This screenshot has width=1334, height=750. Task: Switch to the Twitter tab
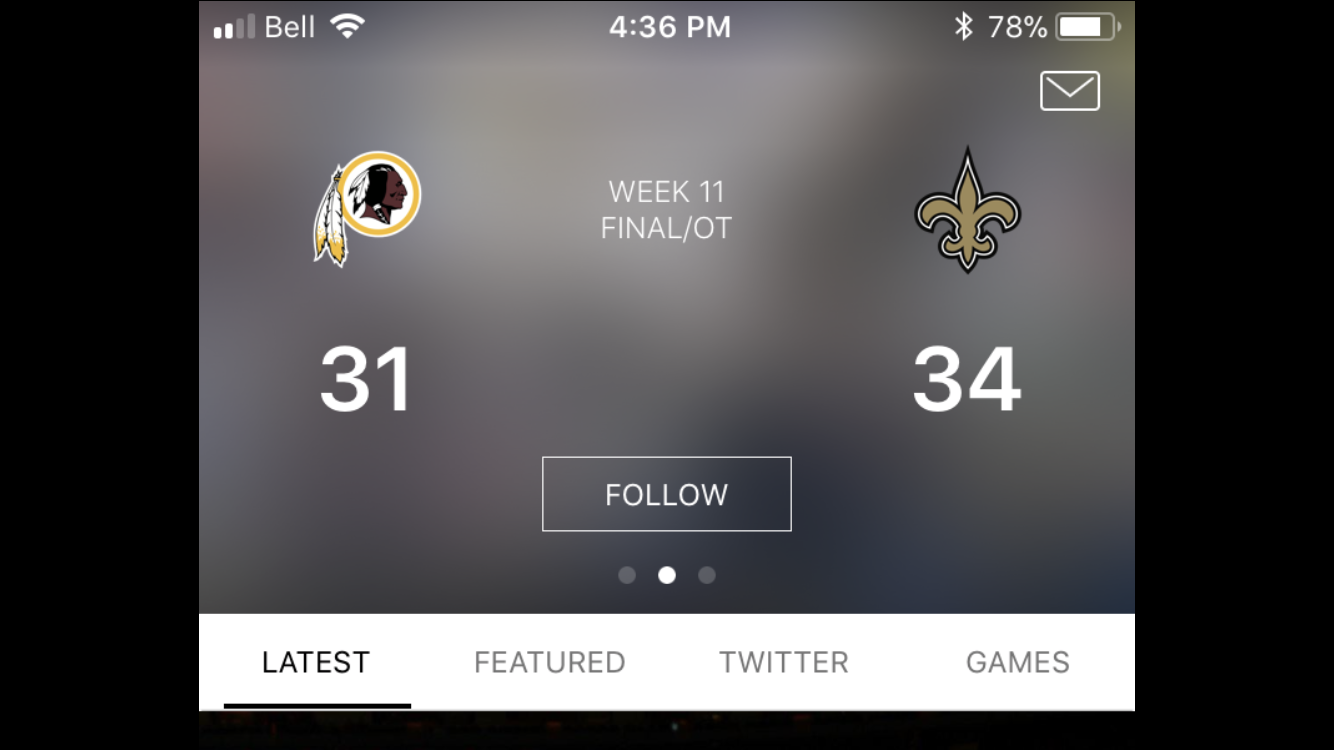pyautogui.click(x=783, y=662)
